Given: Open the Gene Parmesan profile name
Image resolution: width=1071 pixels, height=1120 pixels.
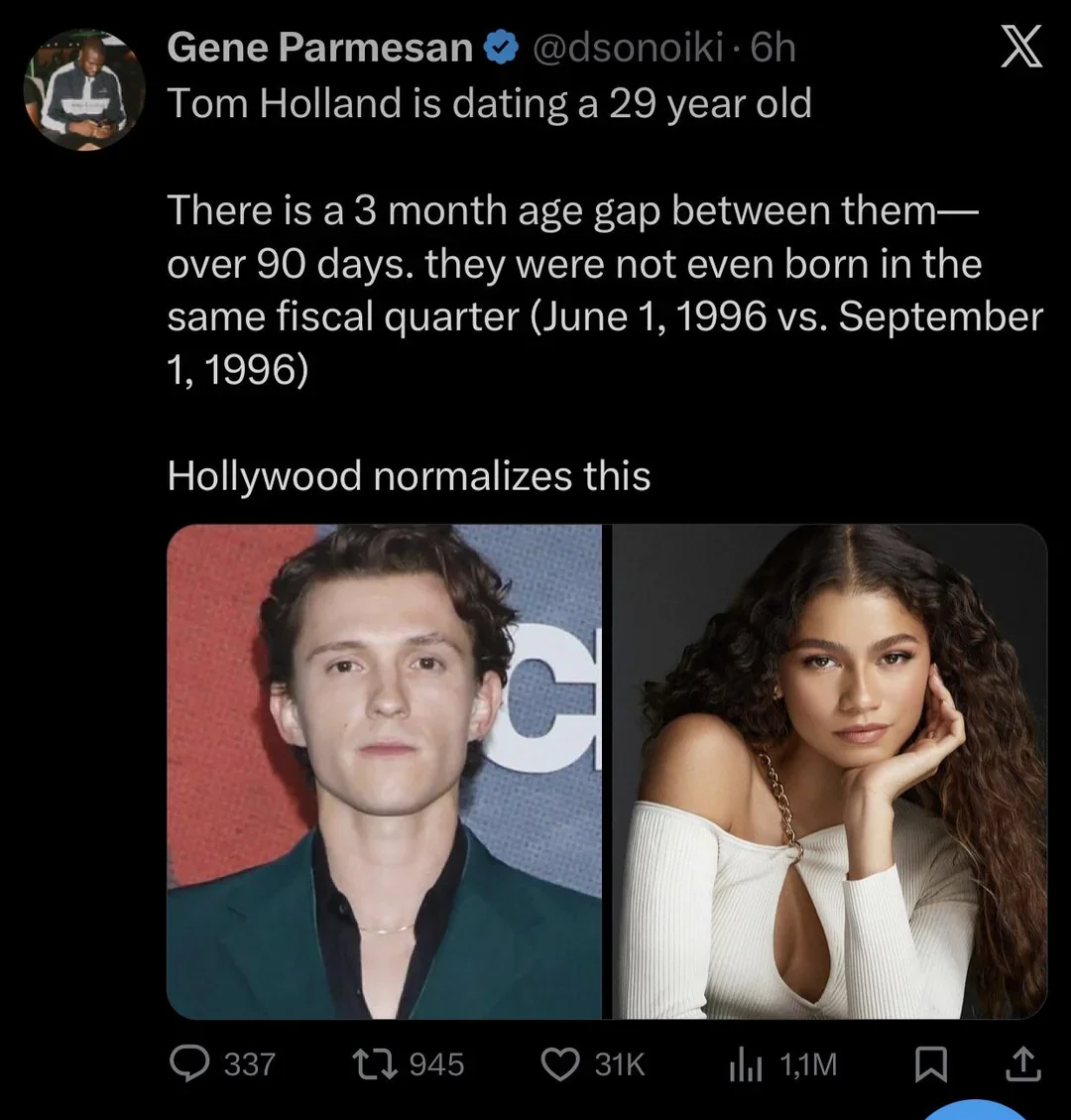Looking at the screenshot, I should (x=319, y=47).
